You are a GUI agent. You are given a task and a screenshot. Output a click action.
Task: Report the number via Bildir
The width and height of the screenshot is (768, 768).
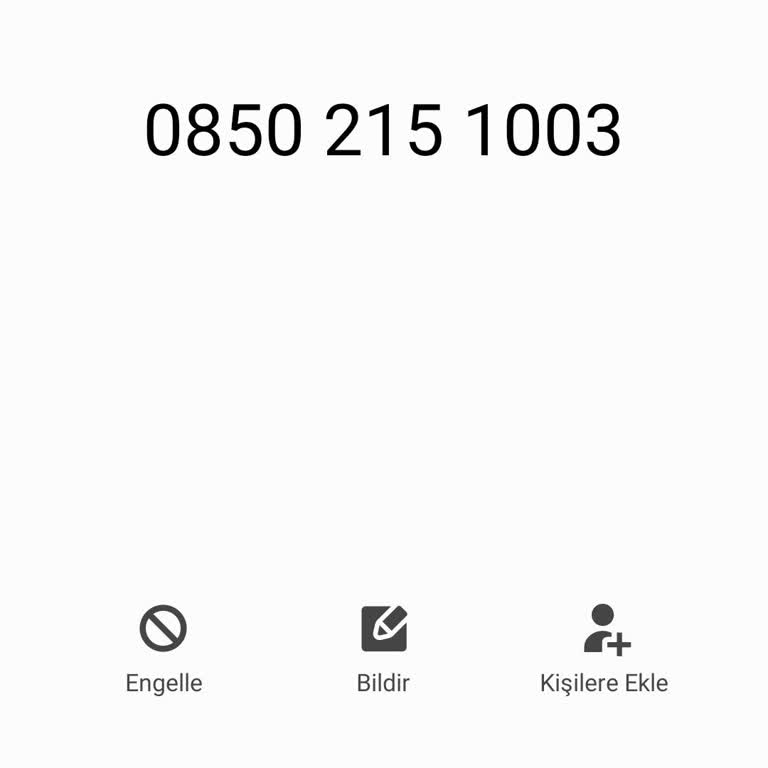tap(383, 650)
